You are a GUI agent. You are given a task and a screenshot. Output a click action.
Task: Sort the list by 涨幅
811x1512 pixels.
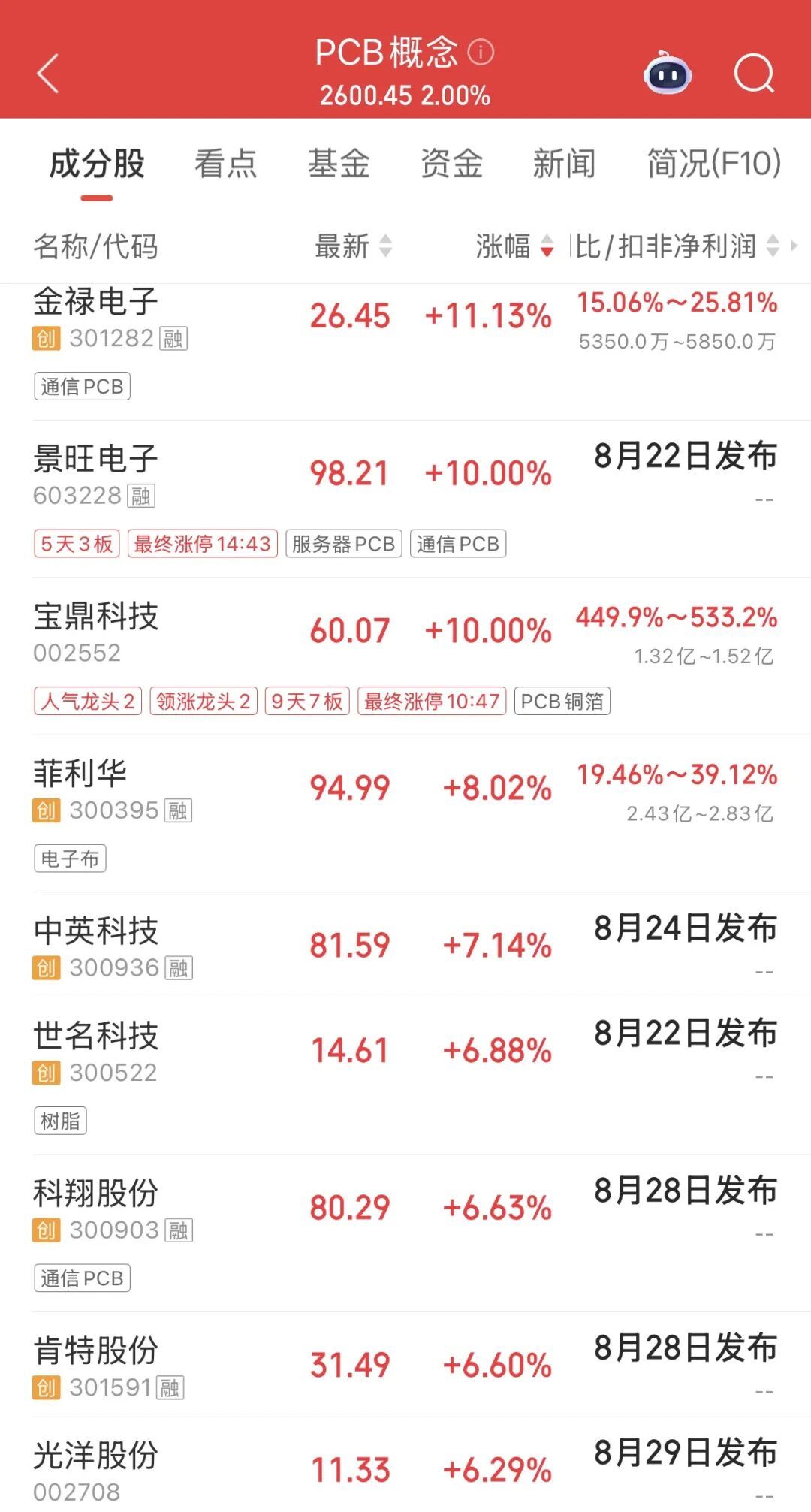(x=515, y=246)
